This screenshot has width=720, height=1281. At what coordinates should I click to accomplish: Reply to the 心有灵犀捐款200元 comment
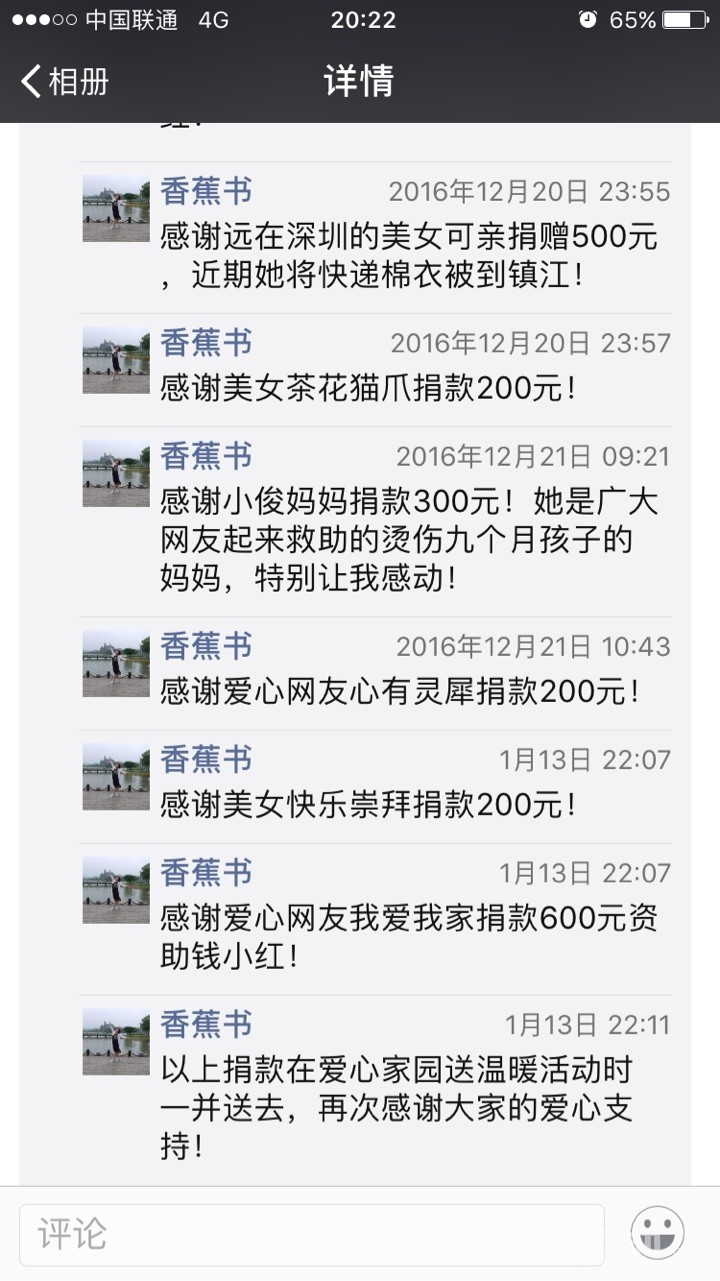pyautogui.click(x=400, y=691)
